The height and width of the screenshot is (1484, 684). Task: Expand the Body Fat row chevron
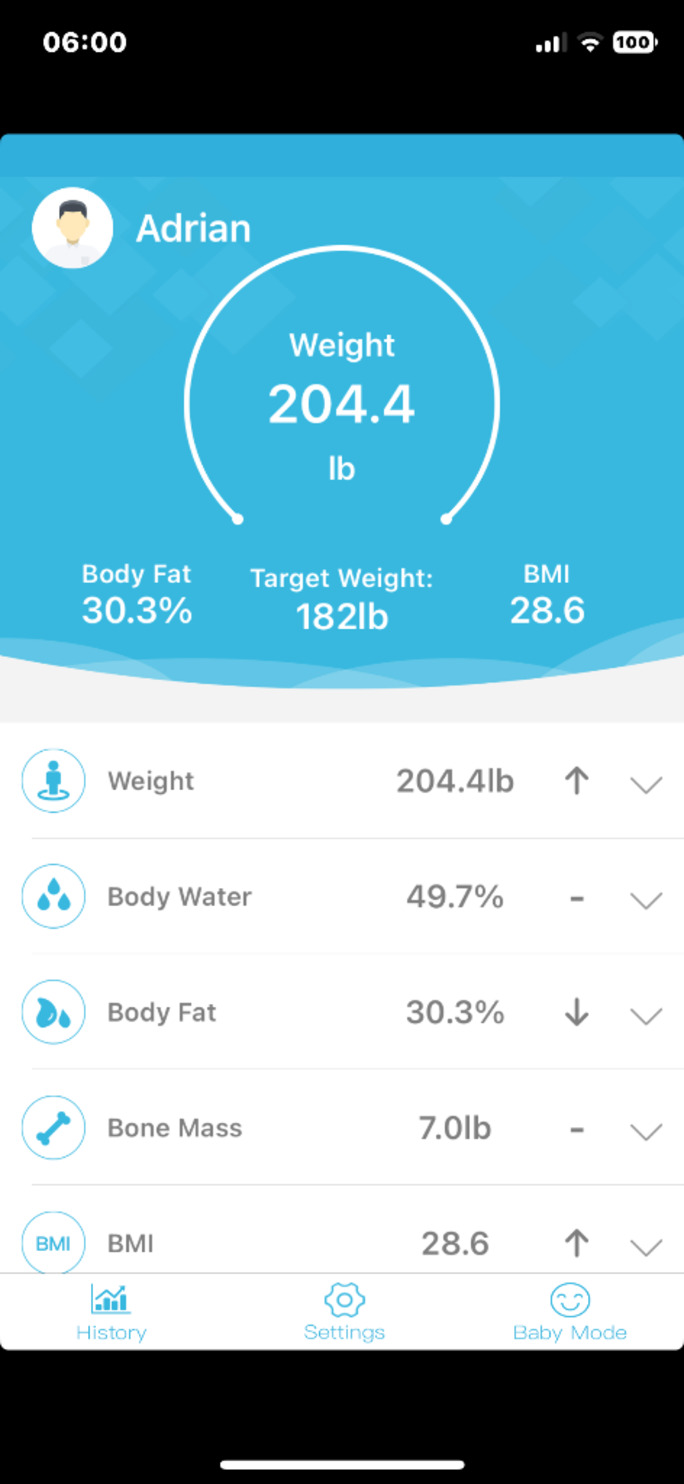pyautogui.click(x=646, y=1015)
